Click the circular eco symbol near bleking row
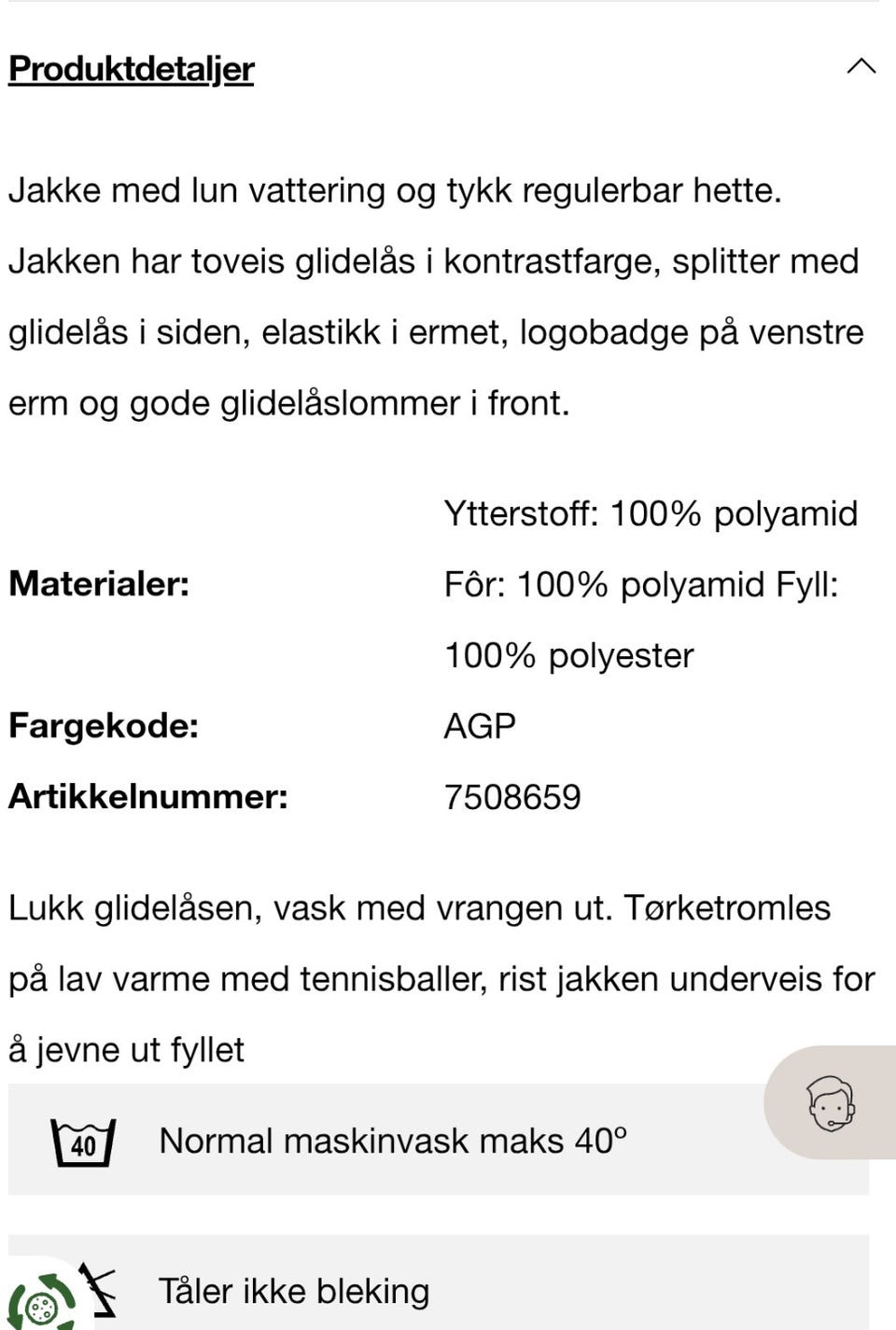Image resolution: width=896 pixels, height=1330 pixels. pos(42,1305)
